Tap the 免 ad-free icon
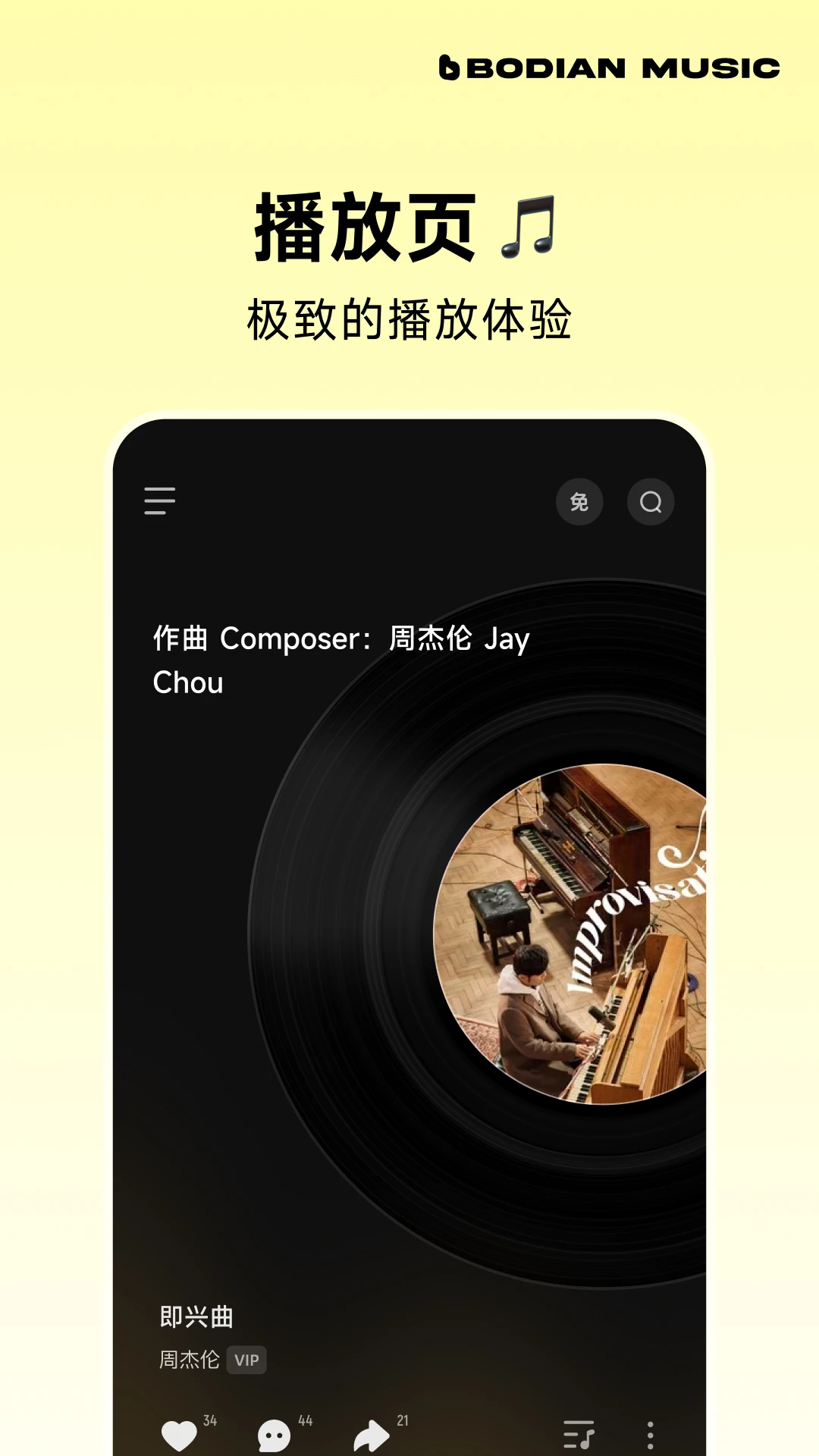 pos(579,502)
